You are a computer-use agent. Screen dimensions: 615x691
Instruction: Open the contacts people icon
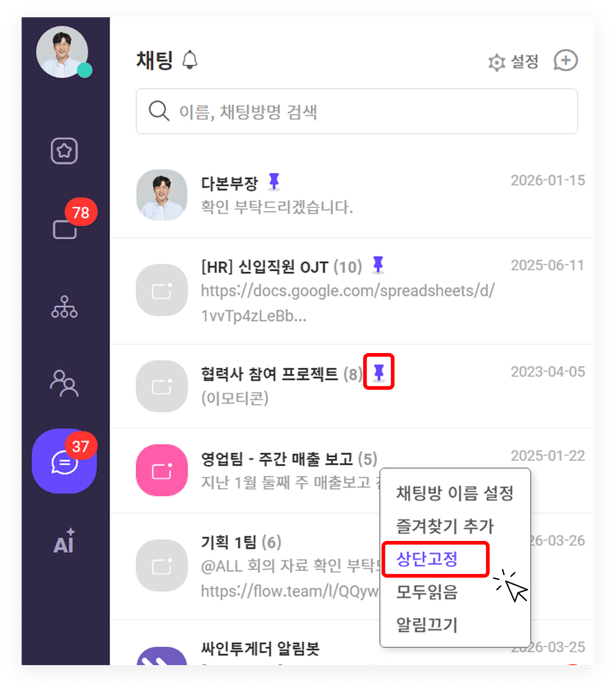click(64, 382)
